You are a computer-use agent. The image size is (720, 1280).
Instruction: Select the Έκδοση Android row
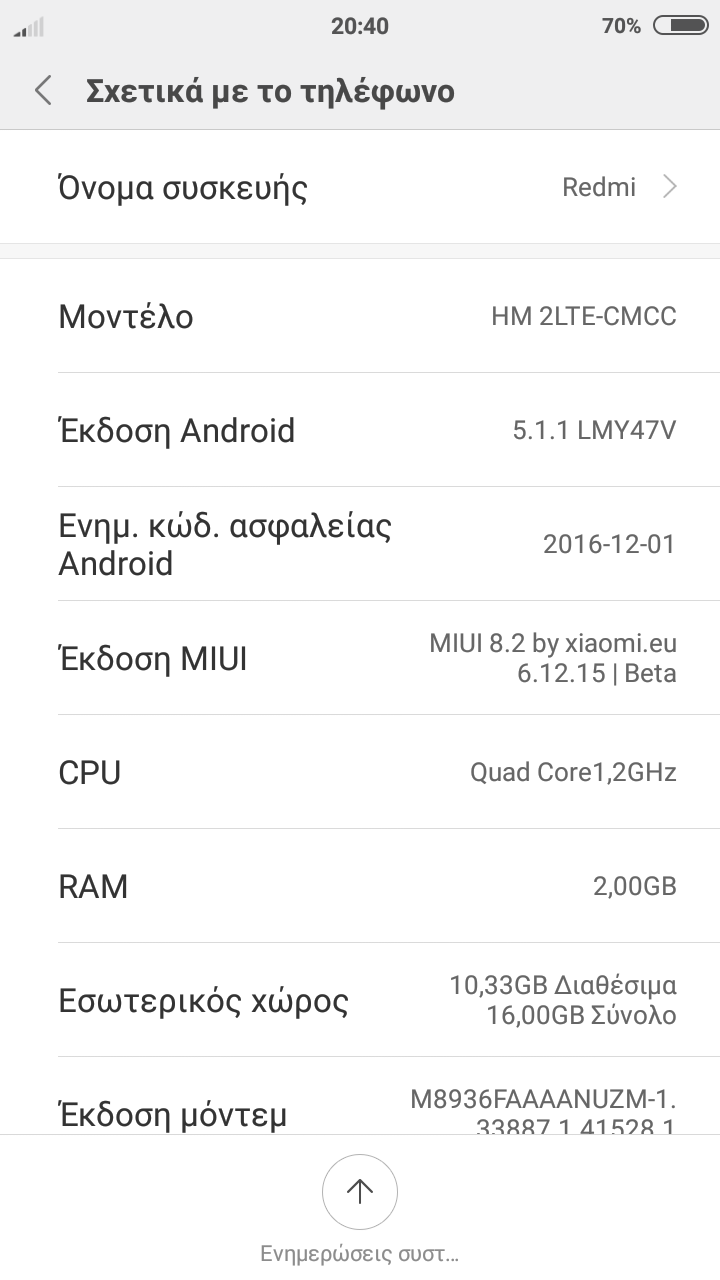click(x=360, y=430)
